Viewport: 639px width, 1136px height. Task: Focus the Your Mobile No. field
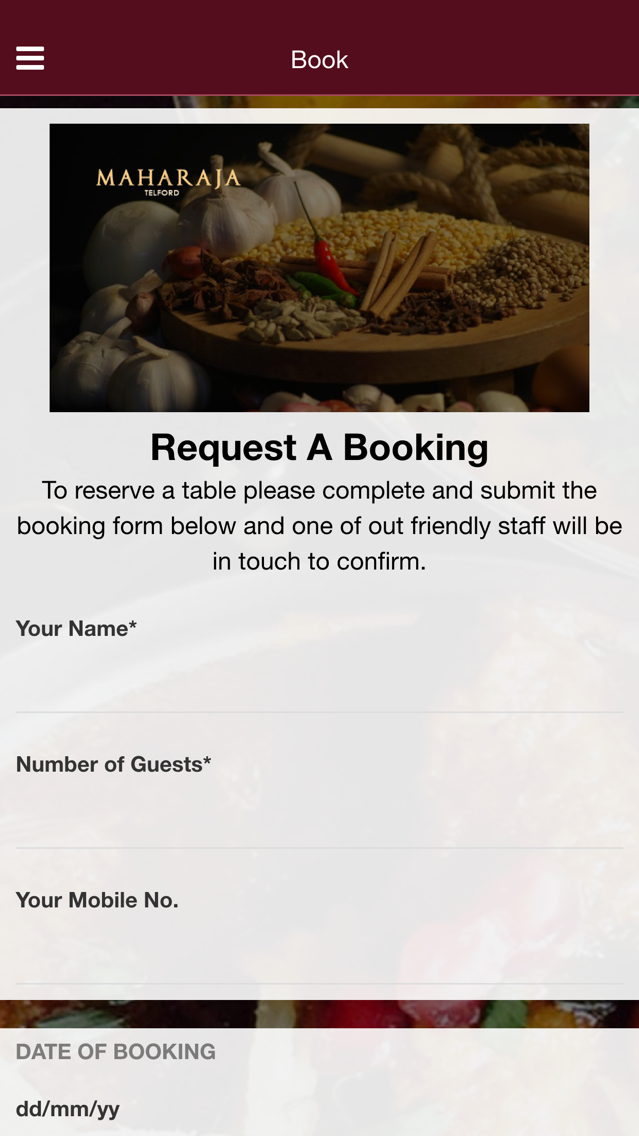point(319,954)
